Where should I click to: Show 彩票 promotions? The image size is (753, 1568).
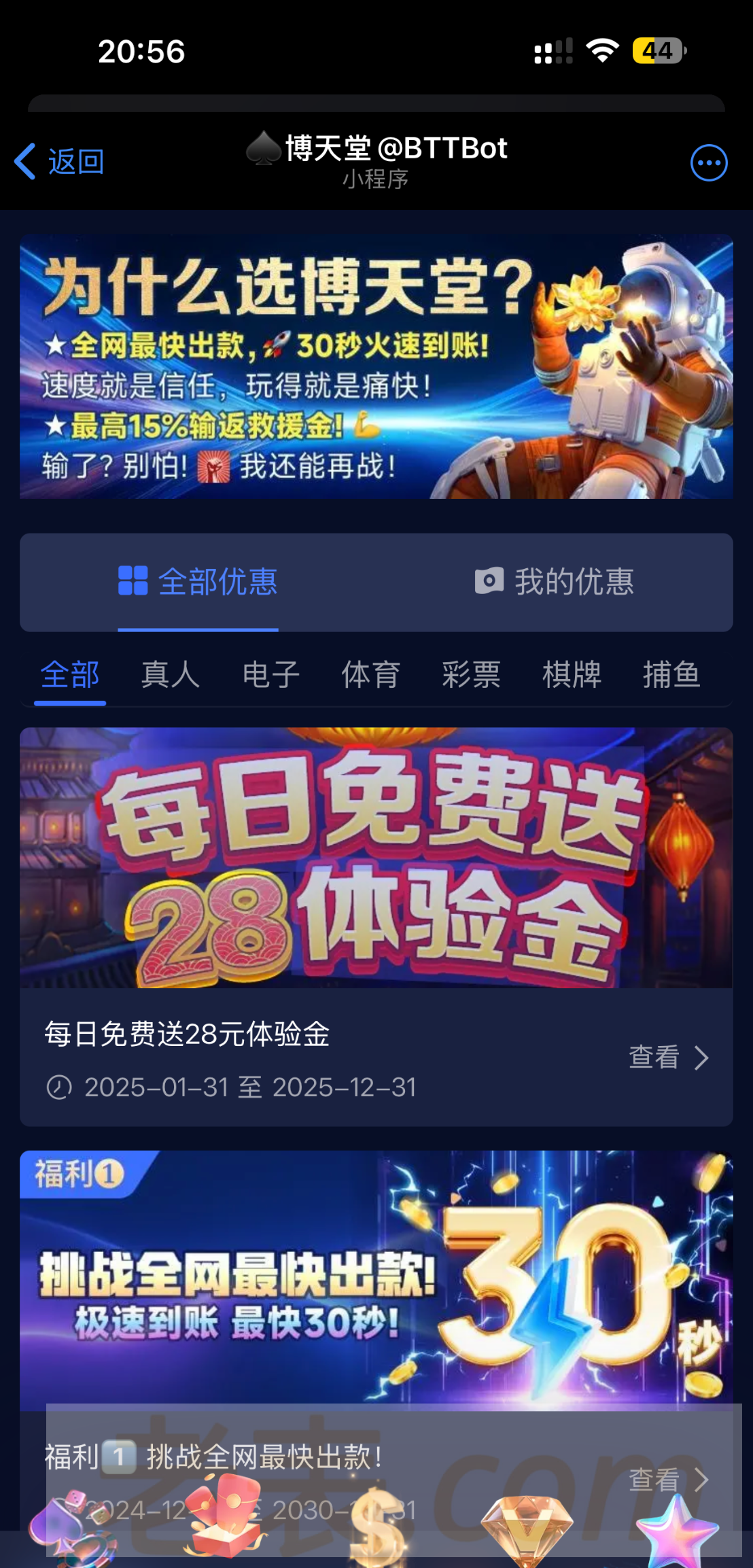tap(471, 675)
